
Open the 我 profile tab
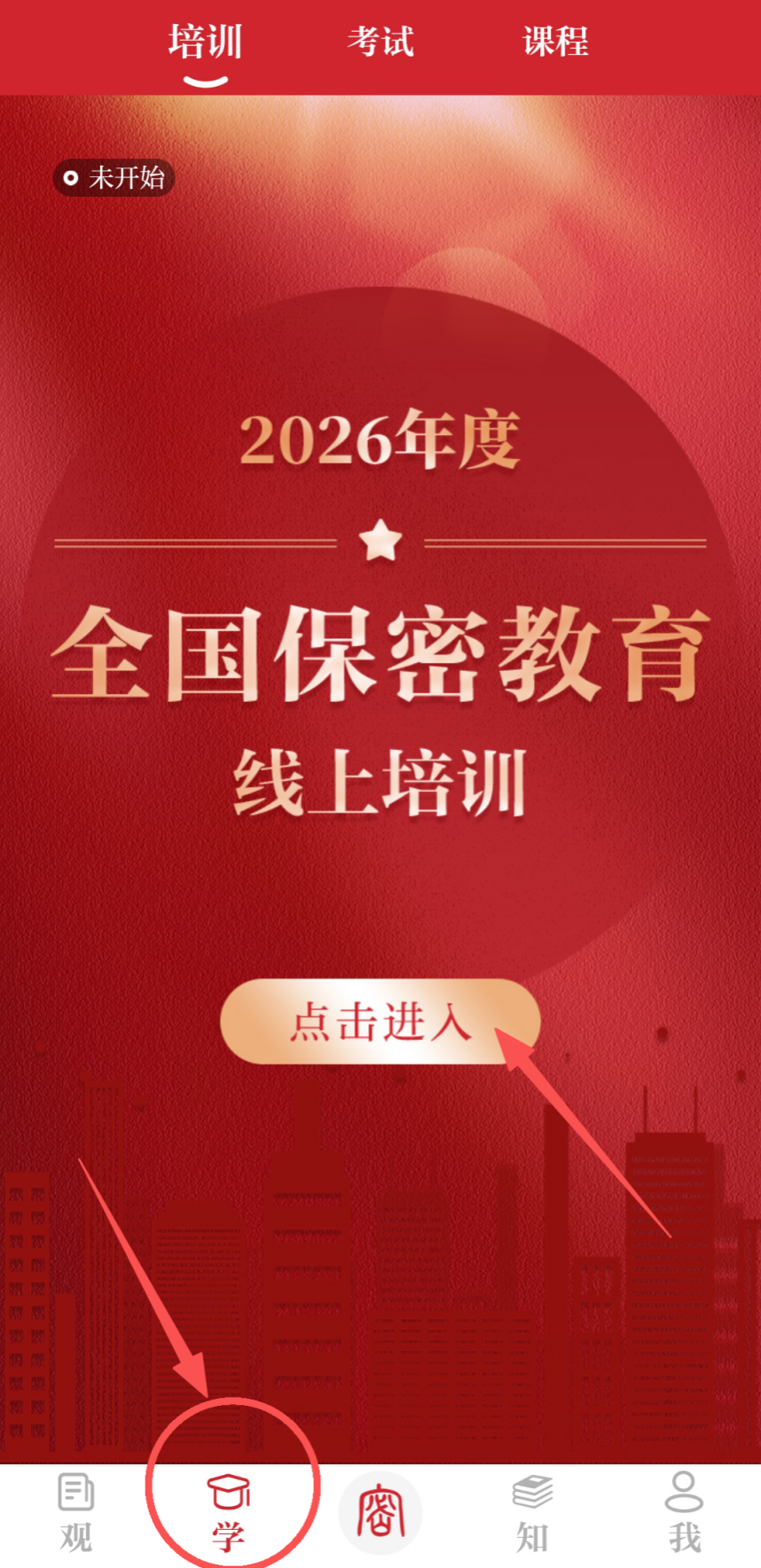coord(684,1514)
